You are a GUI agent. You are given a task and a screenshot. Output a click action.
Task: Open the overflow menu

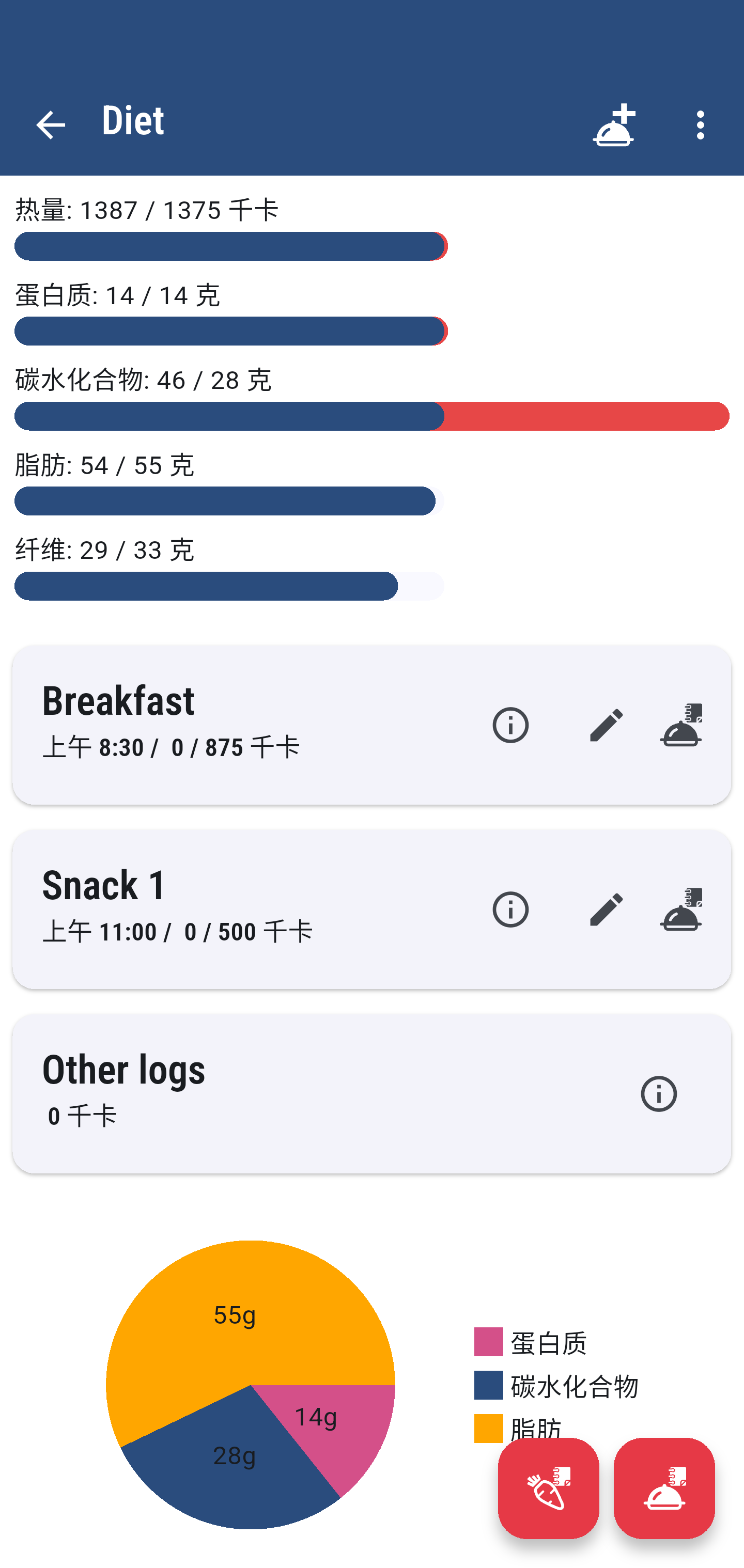[x=701, y=125]
